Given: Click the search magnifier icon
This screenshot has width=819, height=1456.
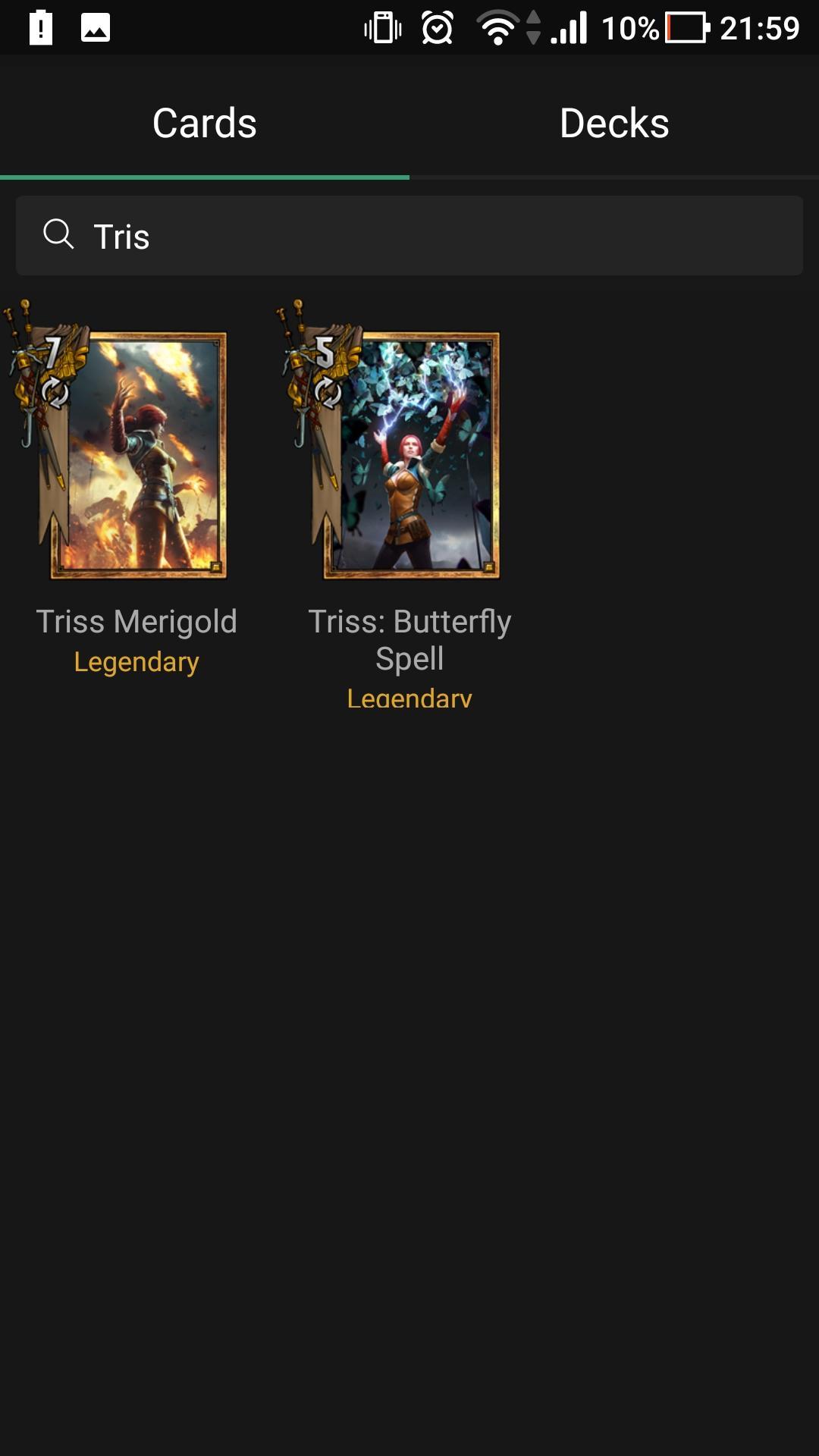Looking at the screenshot, I should pyautogui.click(x=58, y=235).
